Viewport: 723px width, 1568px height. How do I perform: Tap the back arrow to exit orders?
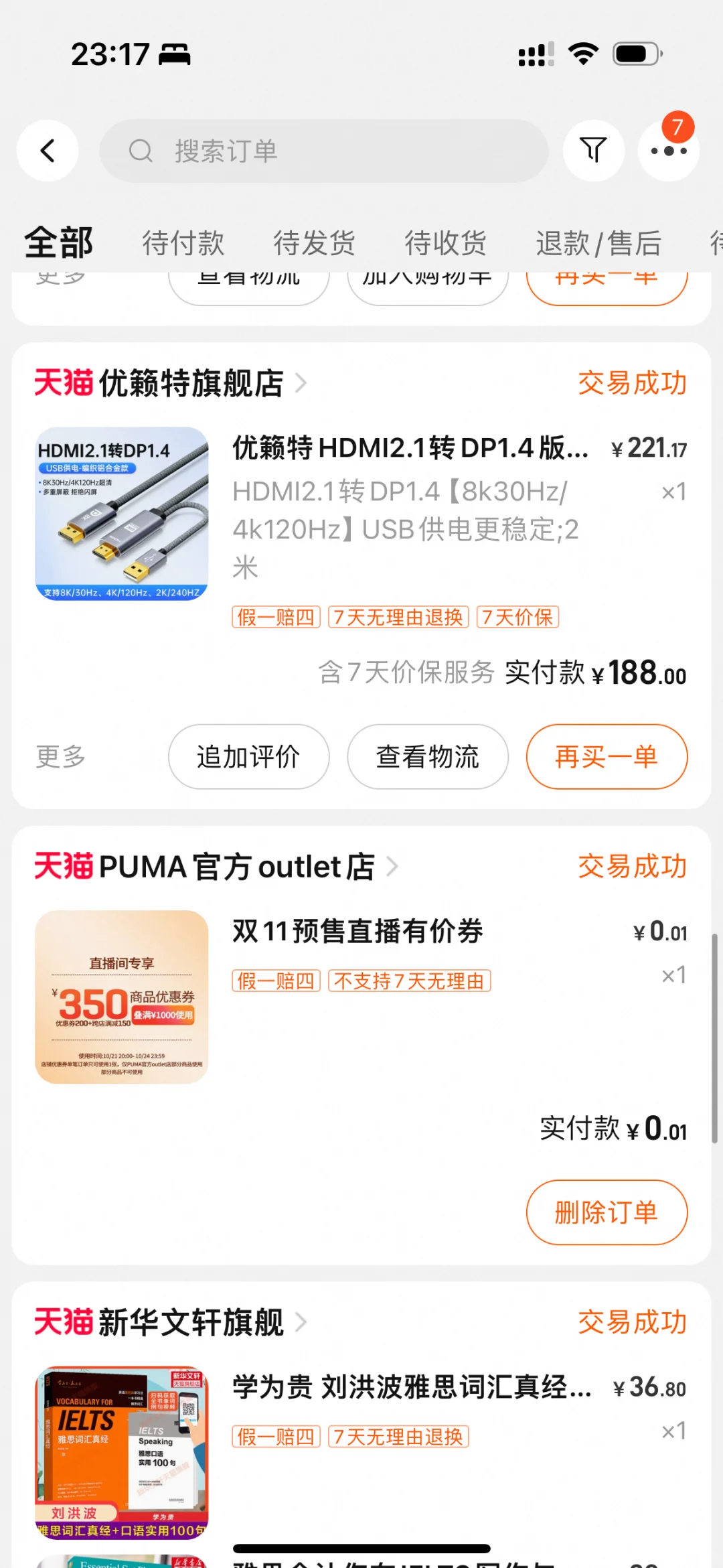[48, 151]
